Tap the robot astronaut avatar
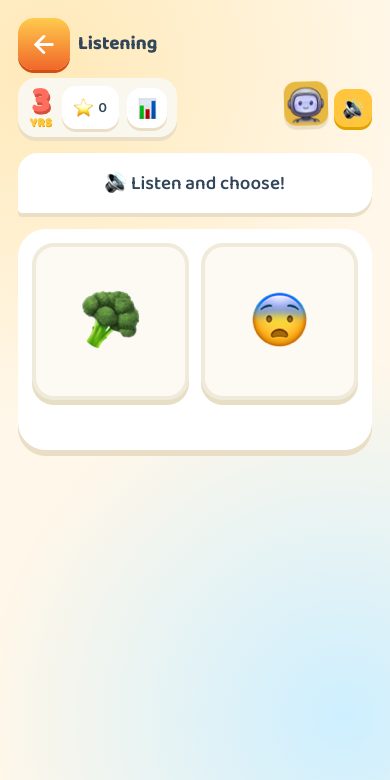This screenshot has width=390, height=780. point(306,103)
